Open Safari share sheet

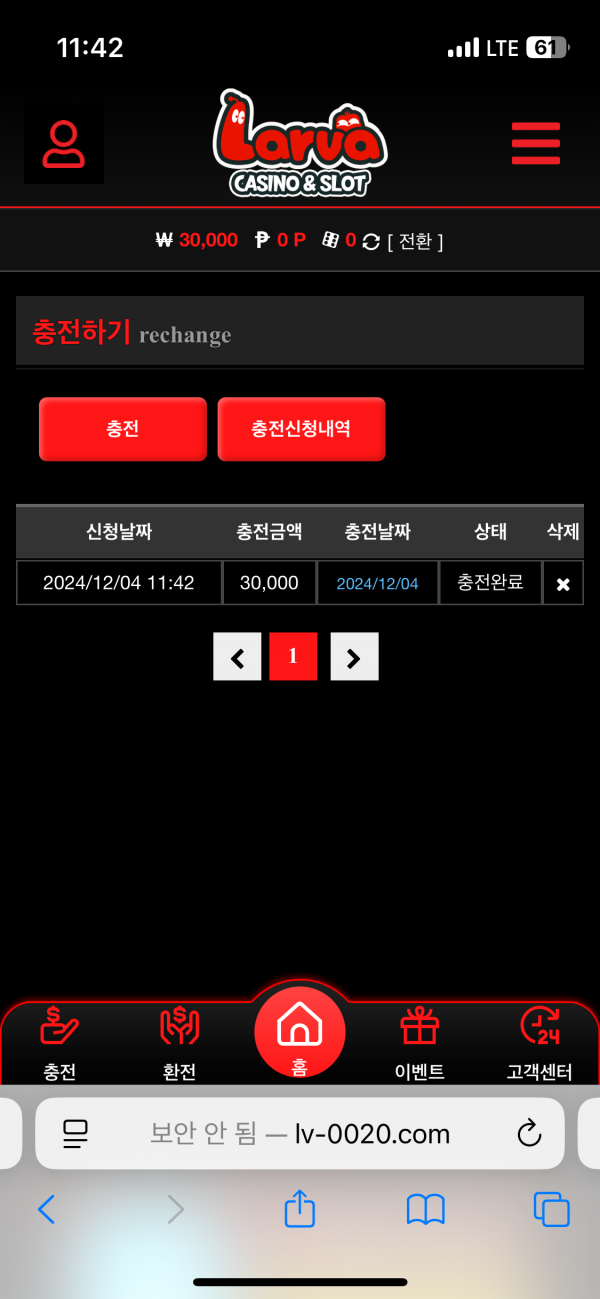[x=300, y=1211]
